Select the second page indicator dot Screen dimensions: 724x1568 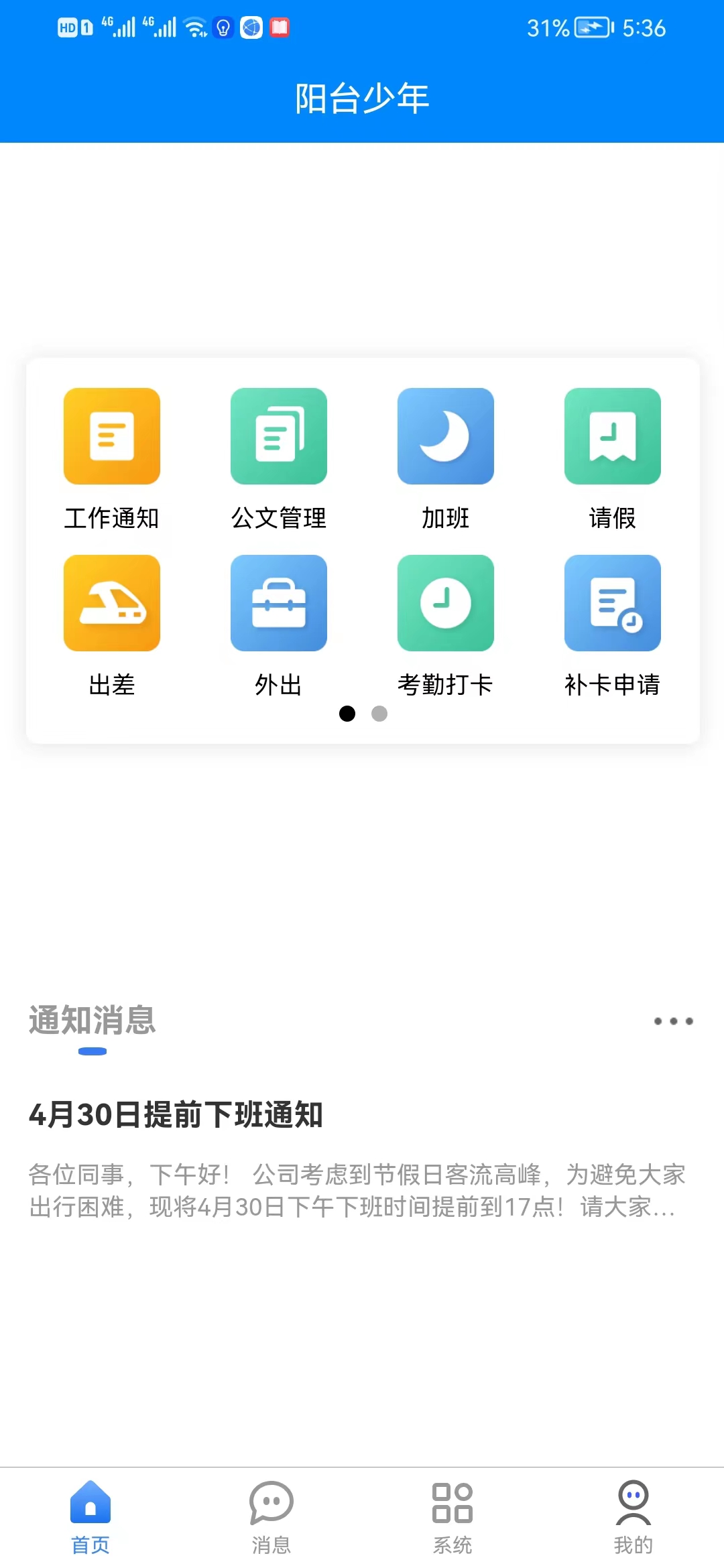click(379, 714)
